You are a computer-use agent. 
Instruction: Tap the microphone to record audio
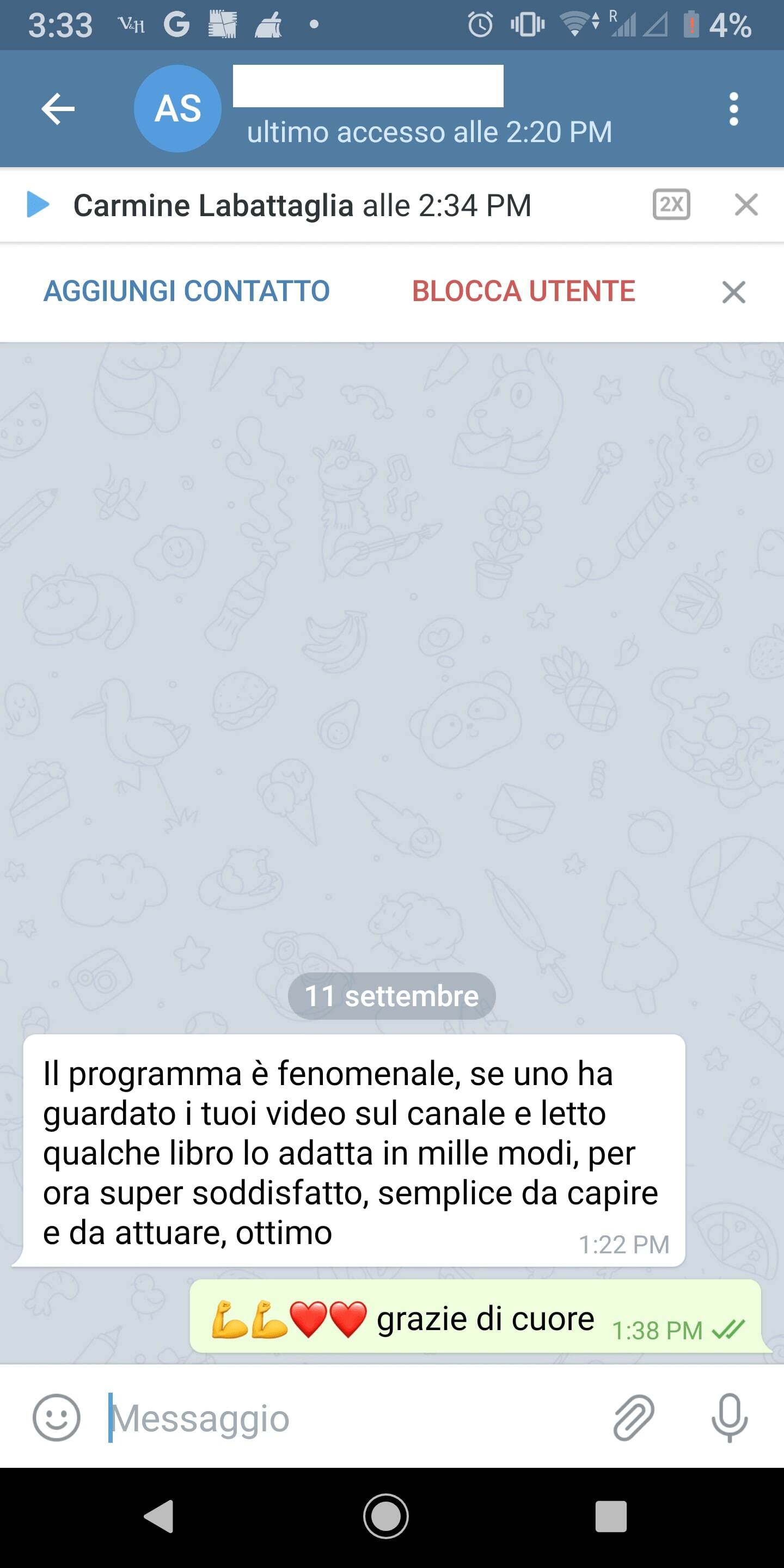[729, 1418]
